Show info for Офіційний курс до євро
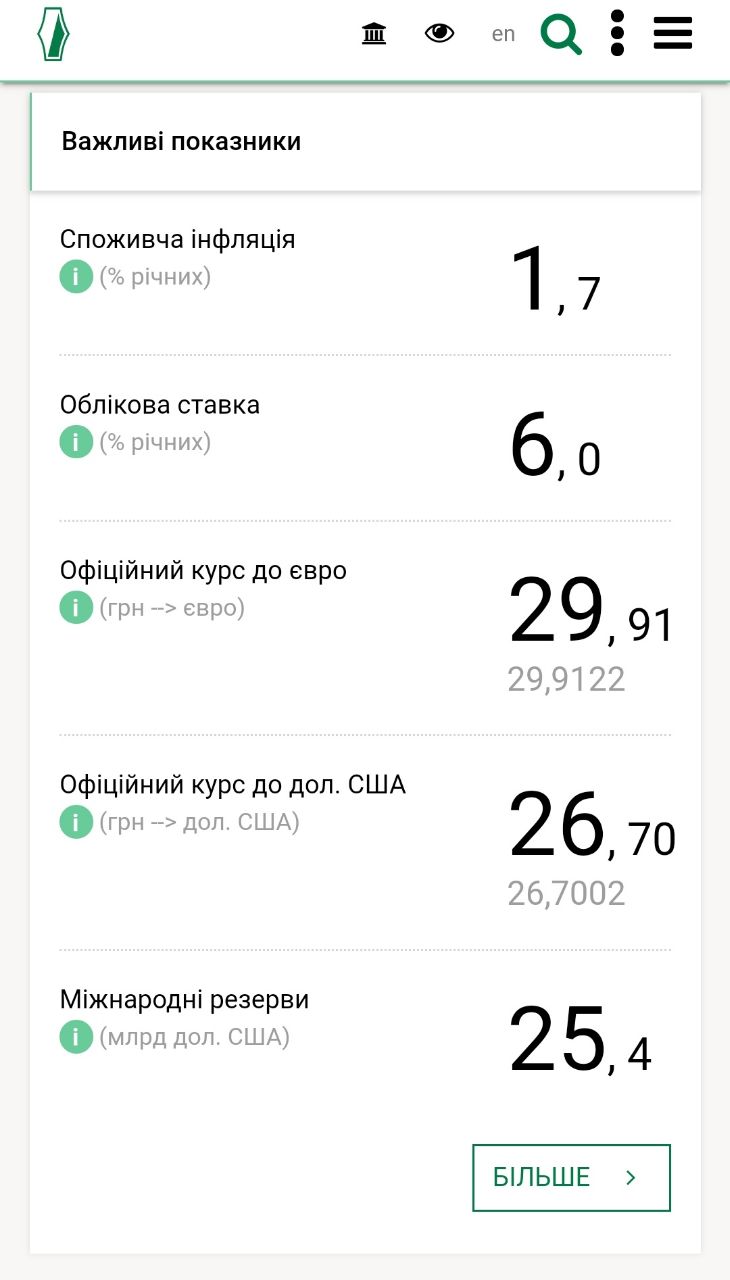 pos(76,607)
